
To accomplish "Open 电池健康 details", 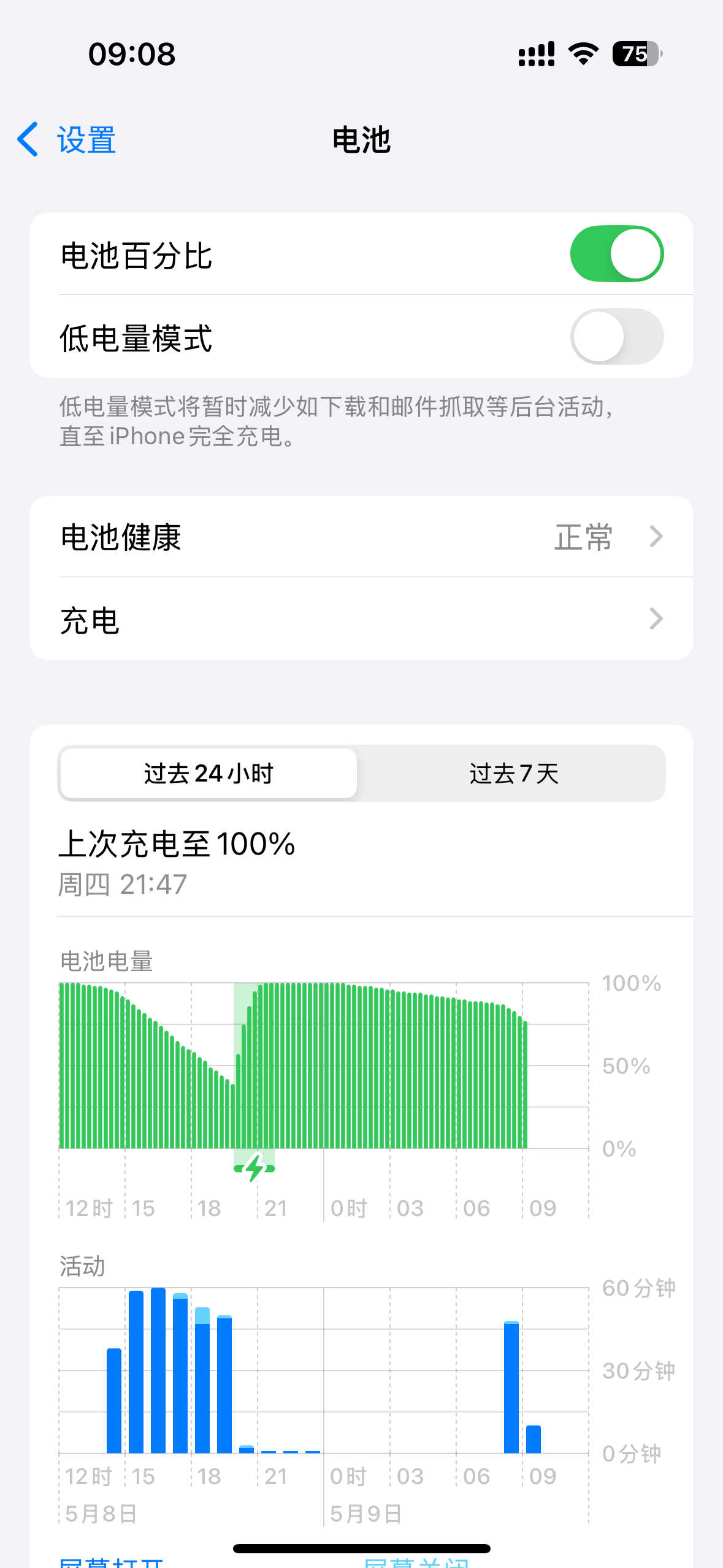I will pos(361,537).
